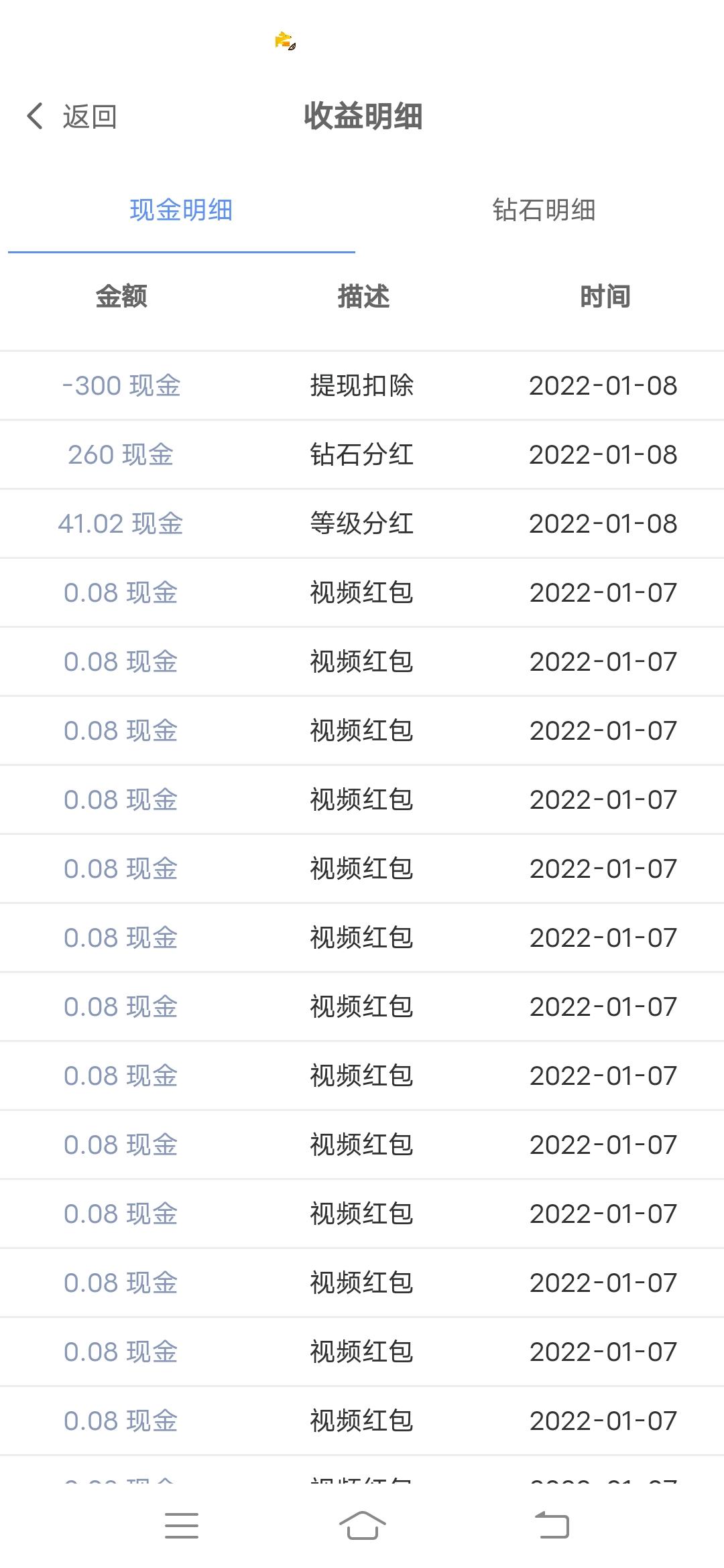The width and height of the screenshot is (724, 1568).
Task: Switch to the 钻石明细 tab
Action: tap(544, 210)
